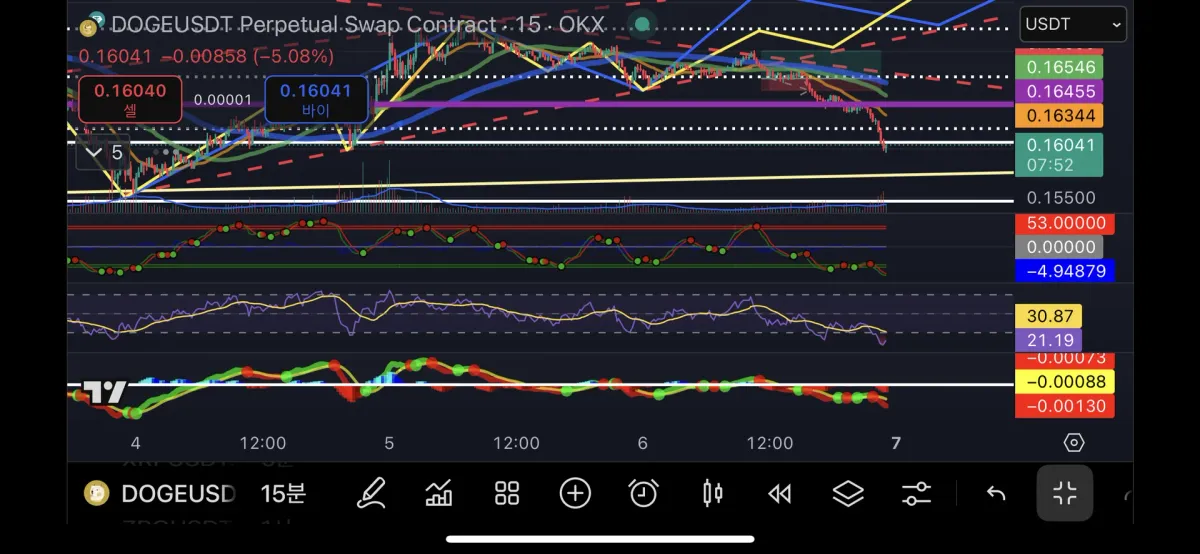Tap the blue buy button at 0.16041
The image size is (1200, 554).
point(316,99)
